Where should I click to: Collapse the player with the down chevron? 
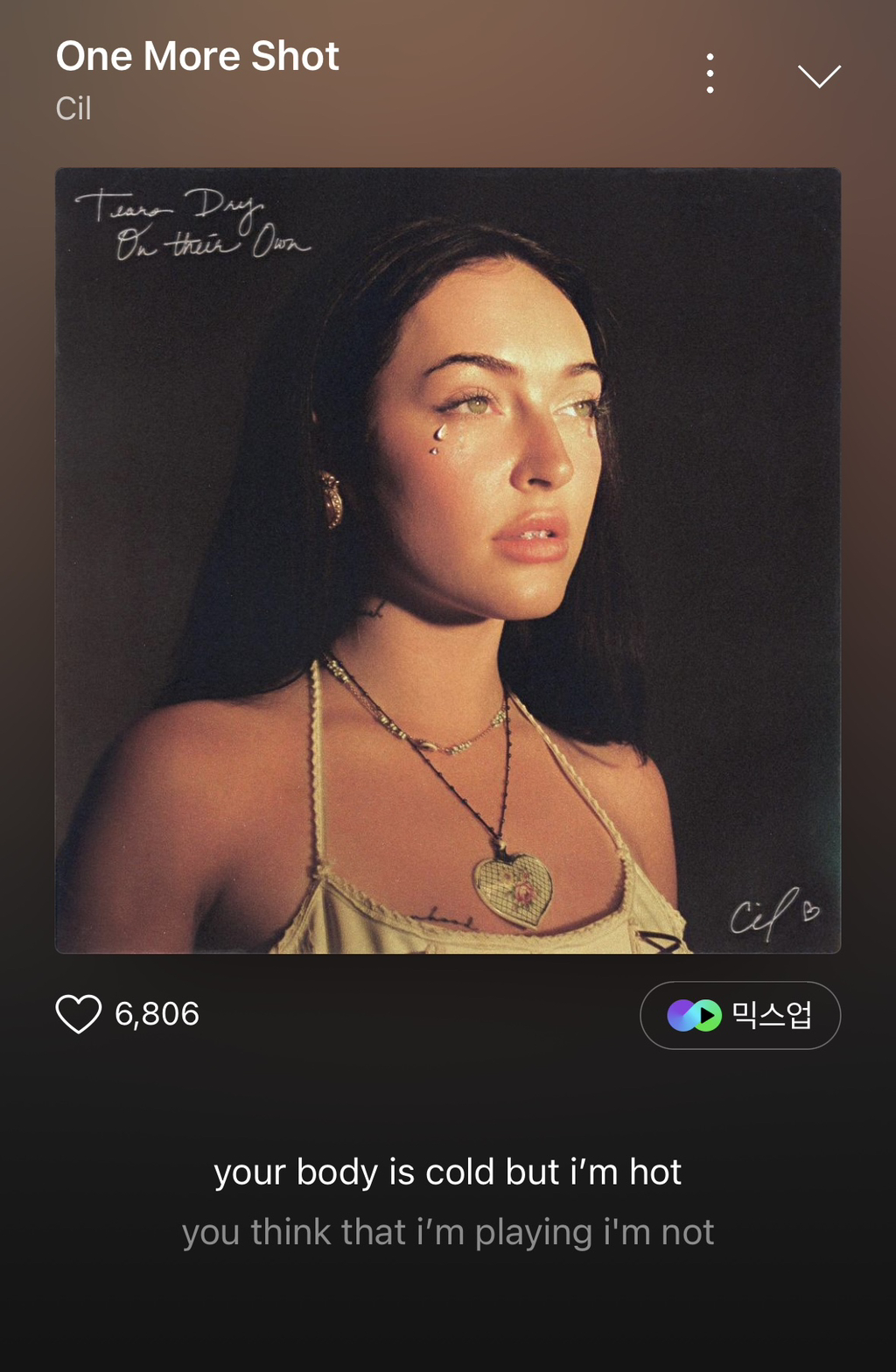pos(819,76)
